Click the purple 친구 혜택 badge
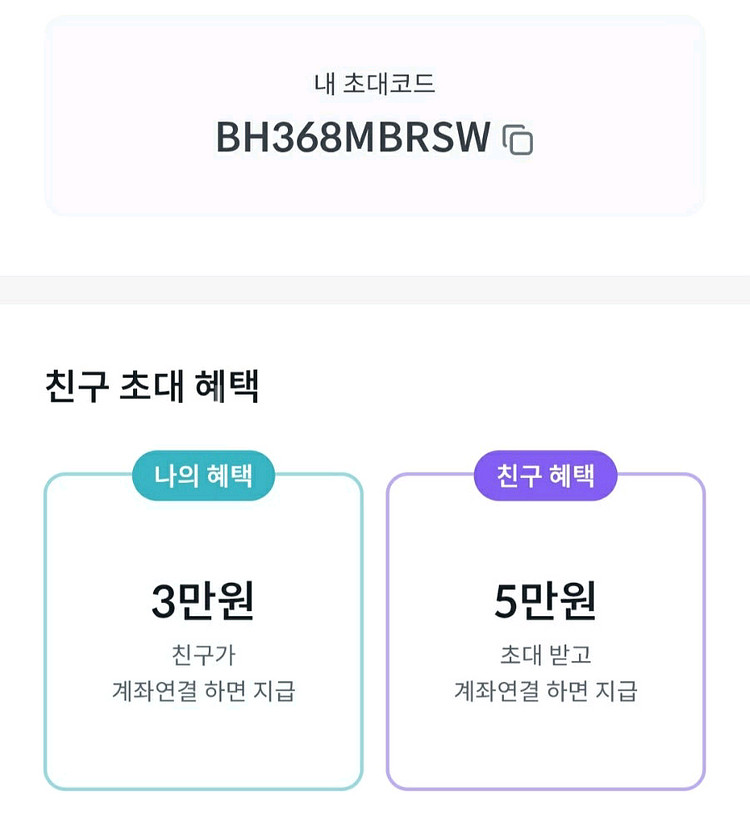 (546, 476)
